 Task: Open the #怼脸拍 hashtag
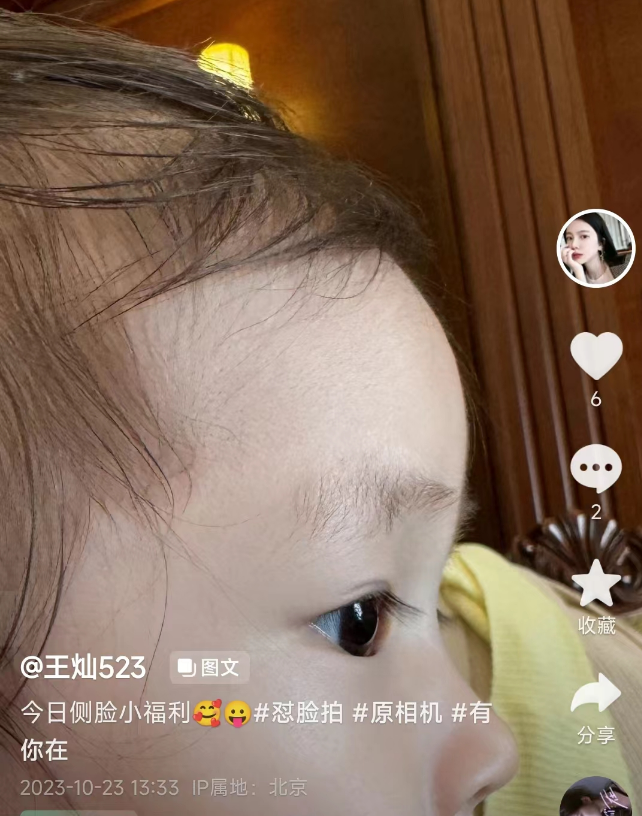point(298,713)
